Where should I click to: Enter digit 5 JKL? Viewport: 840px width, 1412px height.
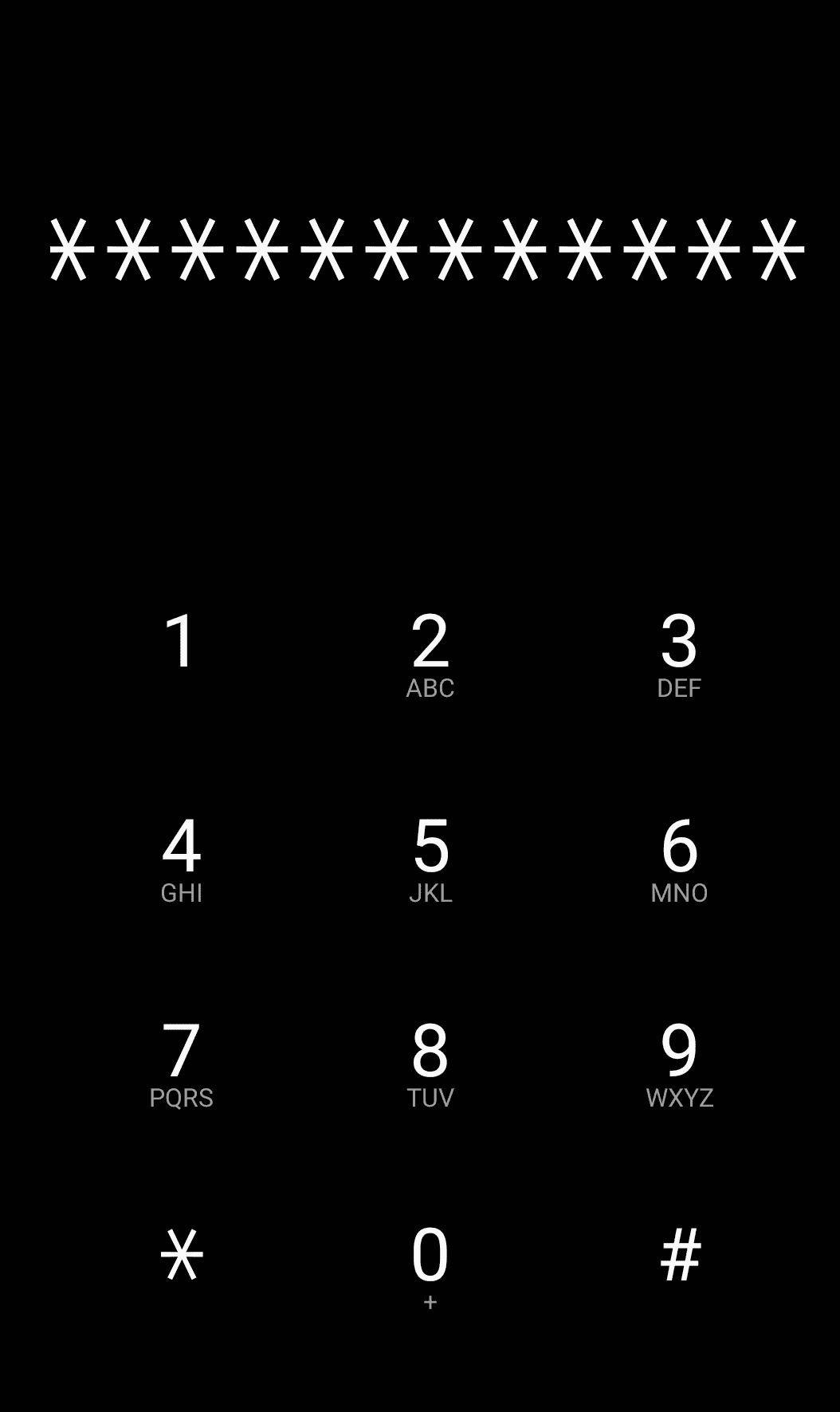(x=430, y=858)
